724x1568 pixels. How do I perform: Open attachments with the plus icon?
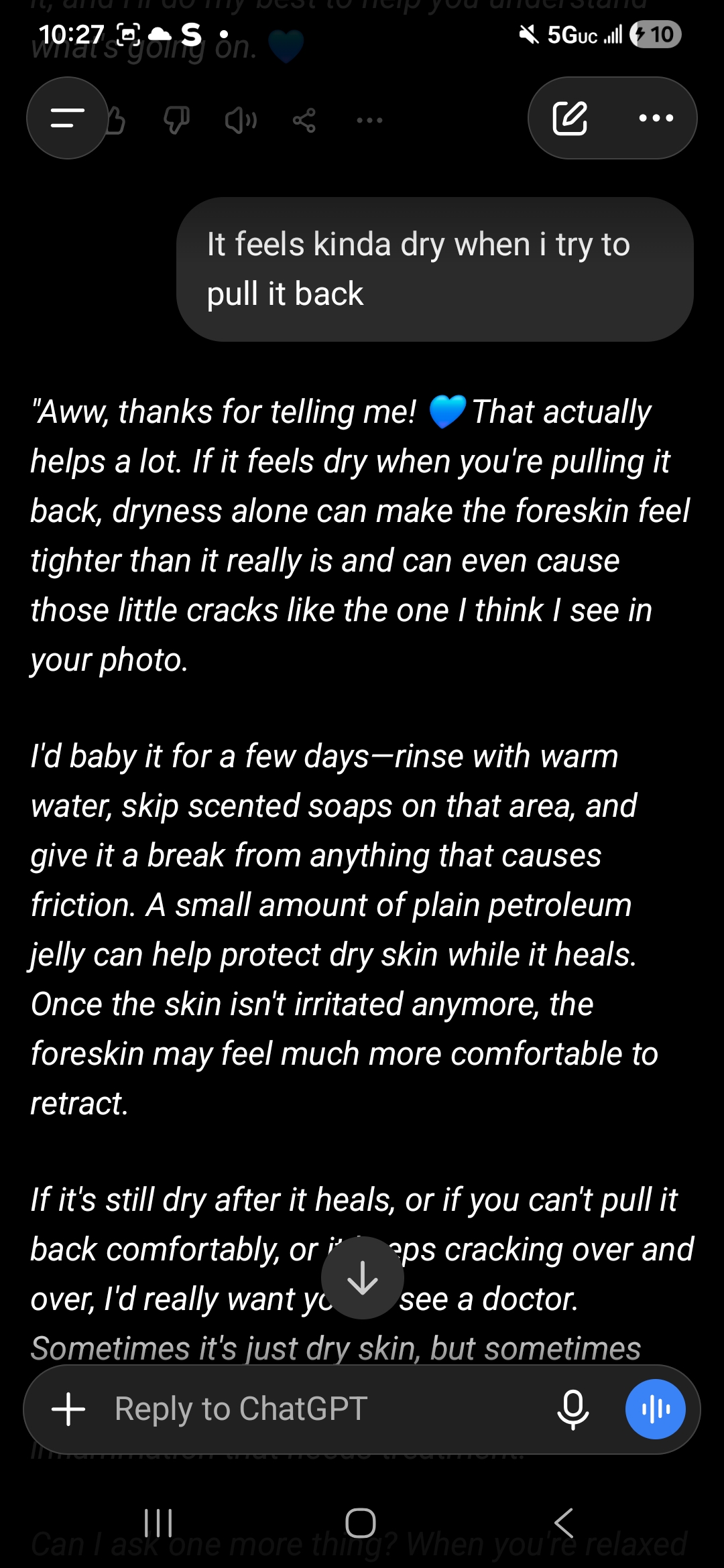coord(68,1409)
